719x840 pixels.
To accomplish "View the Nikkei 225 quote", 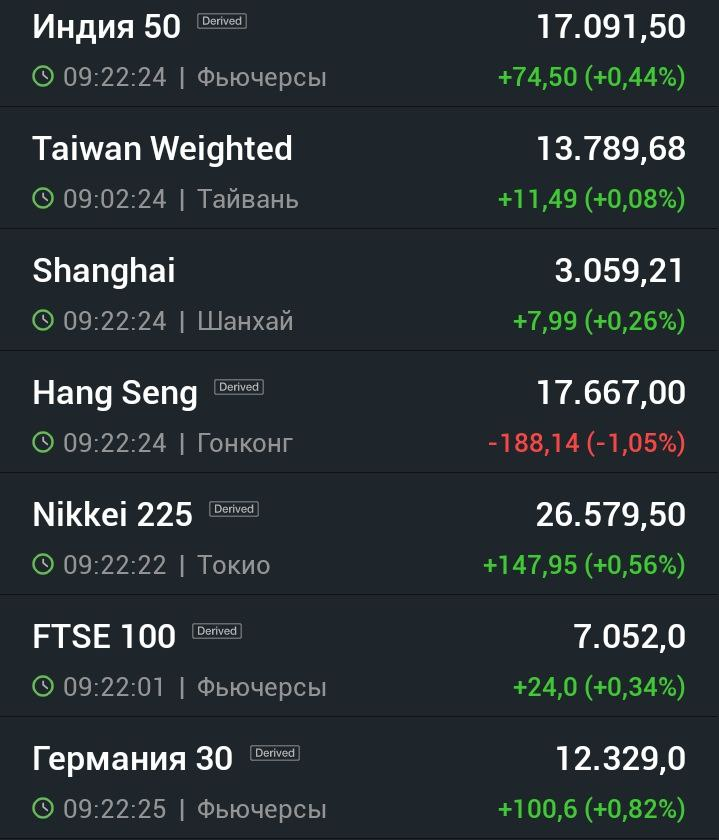I will (x=360, y=534).
